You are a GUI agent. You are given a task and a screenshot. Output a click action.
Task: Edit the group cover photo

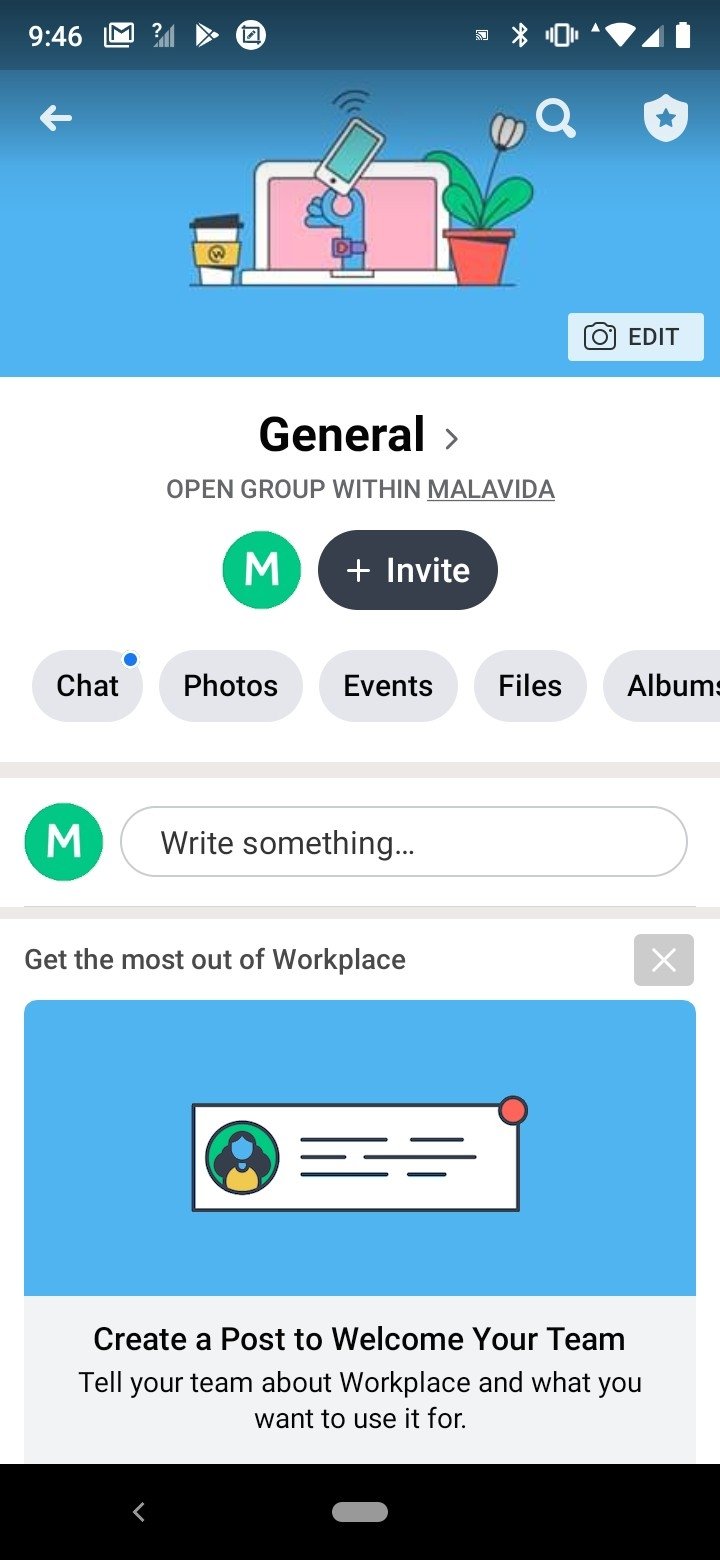pos(636,337)
